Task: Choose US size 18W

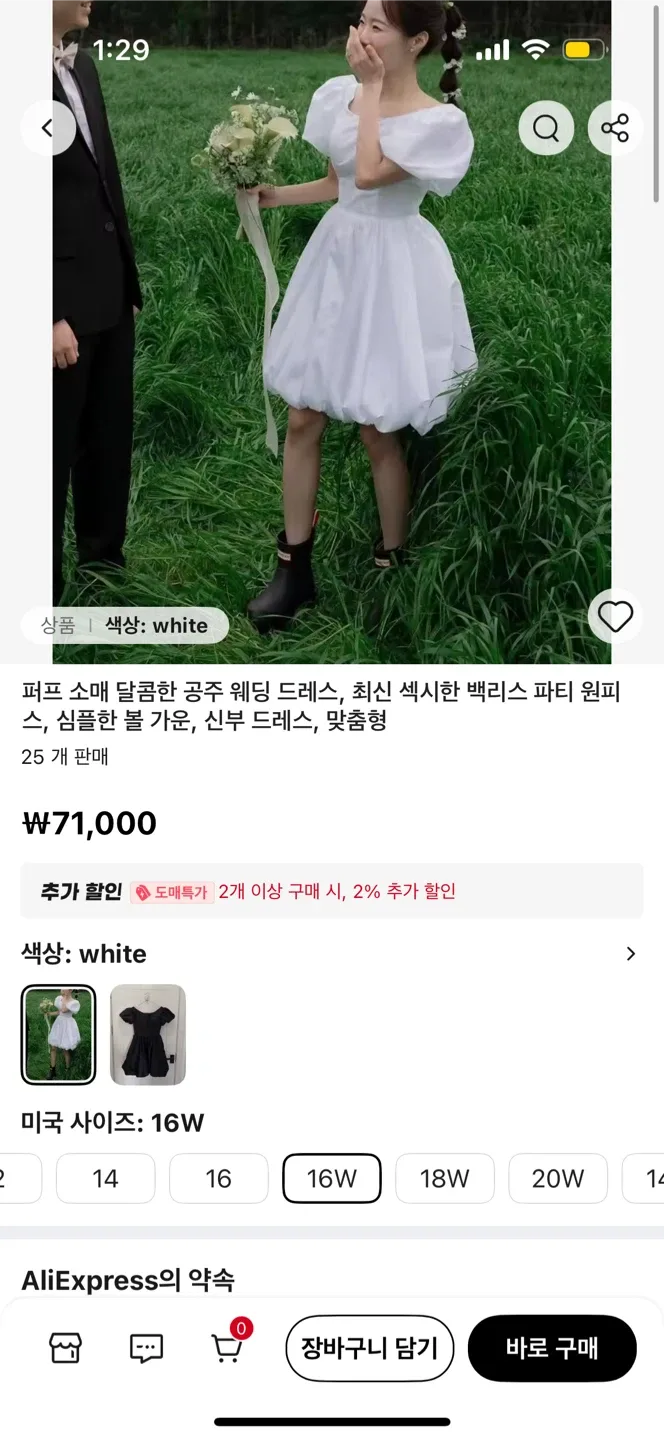Action: [x=444, y=1178]
